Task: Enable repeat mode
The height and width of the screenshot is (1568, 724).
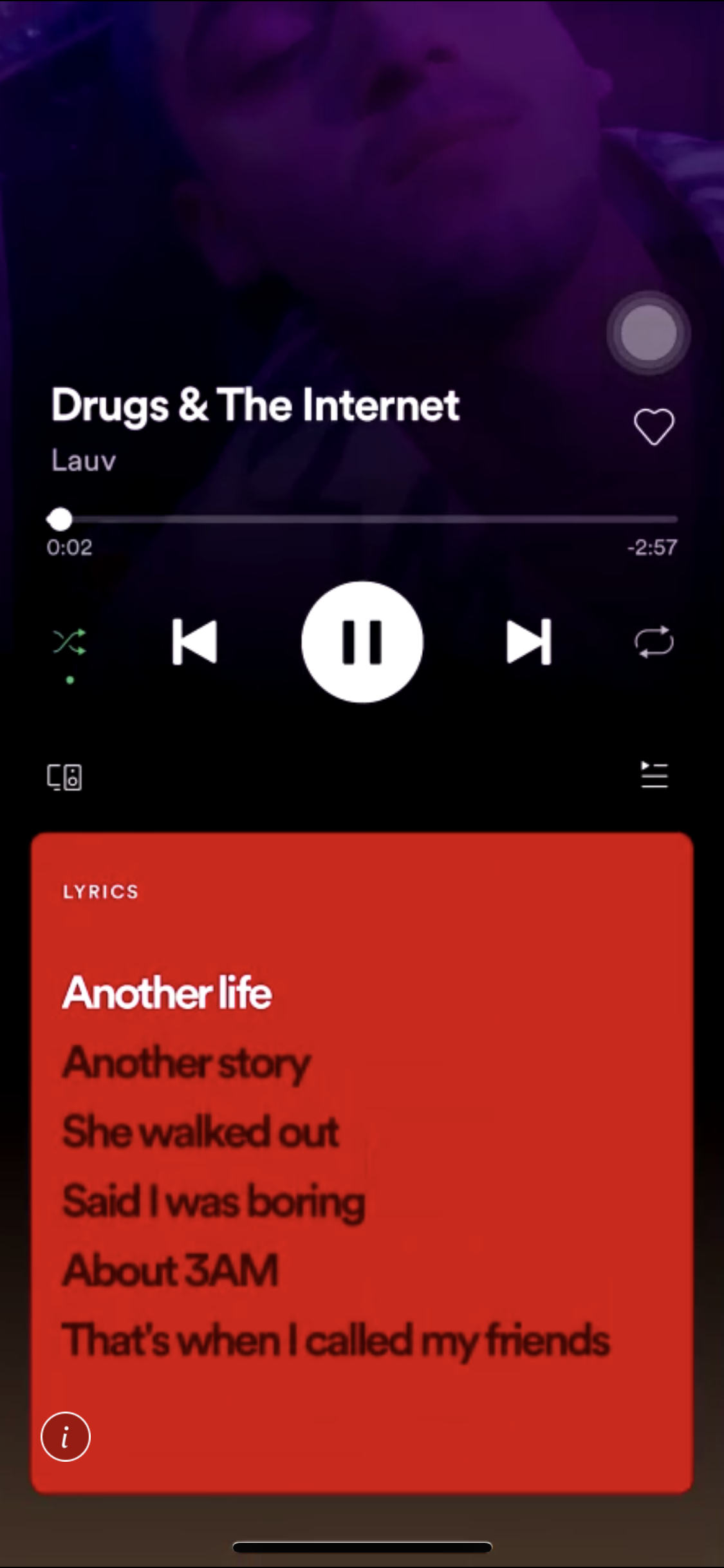Action: click(654, 642)
